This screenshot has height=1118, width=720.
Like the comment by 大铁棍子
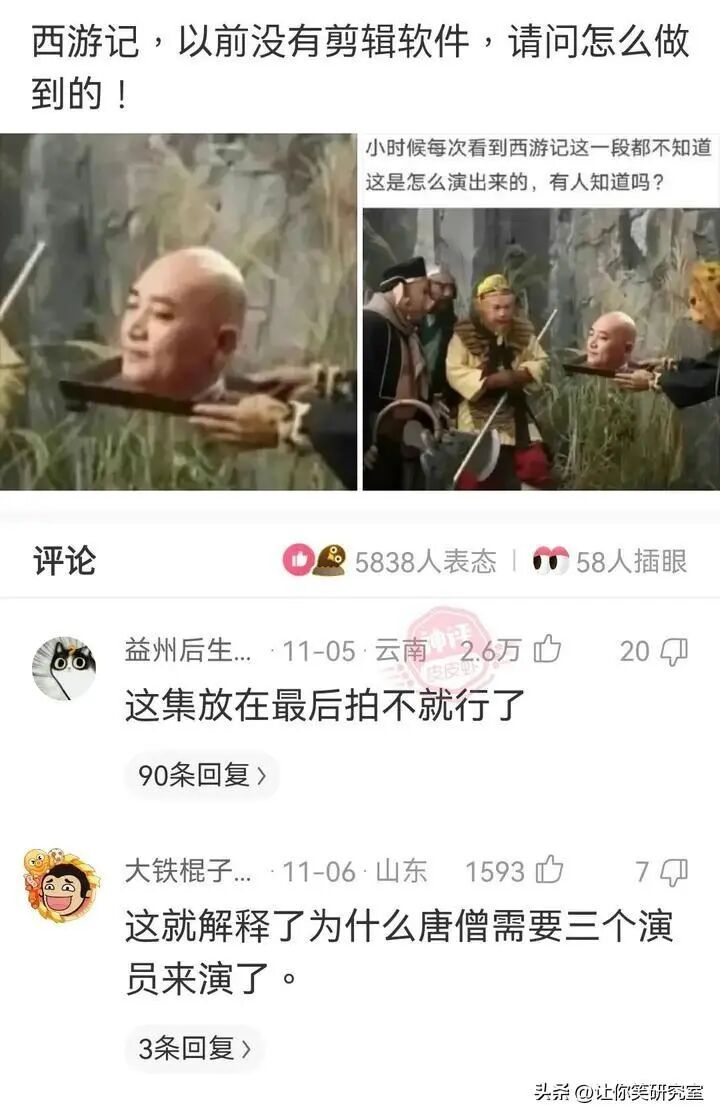click(x=549, y=870)
